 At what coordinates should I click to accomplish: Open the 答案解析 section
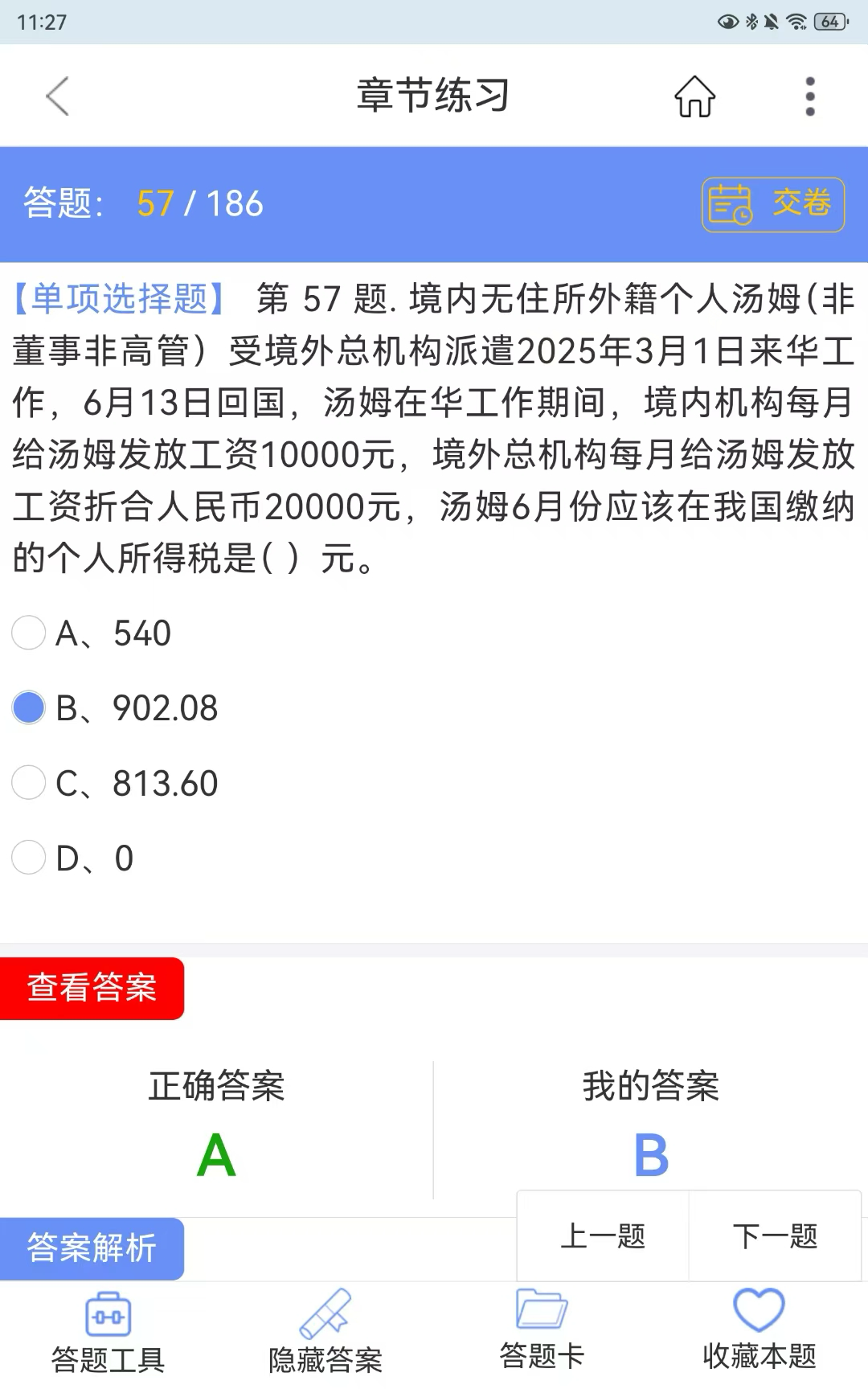pos(92,1248)
